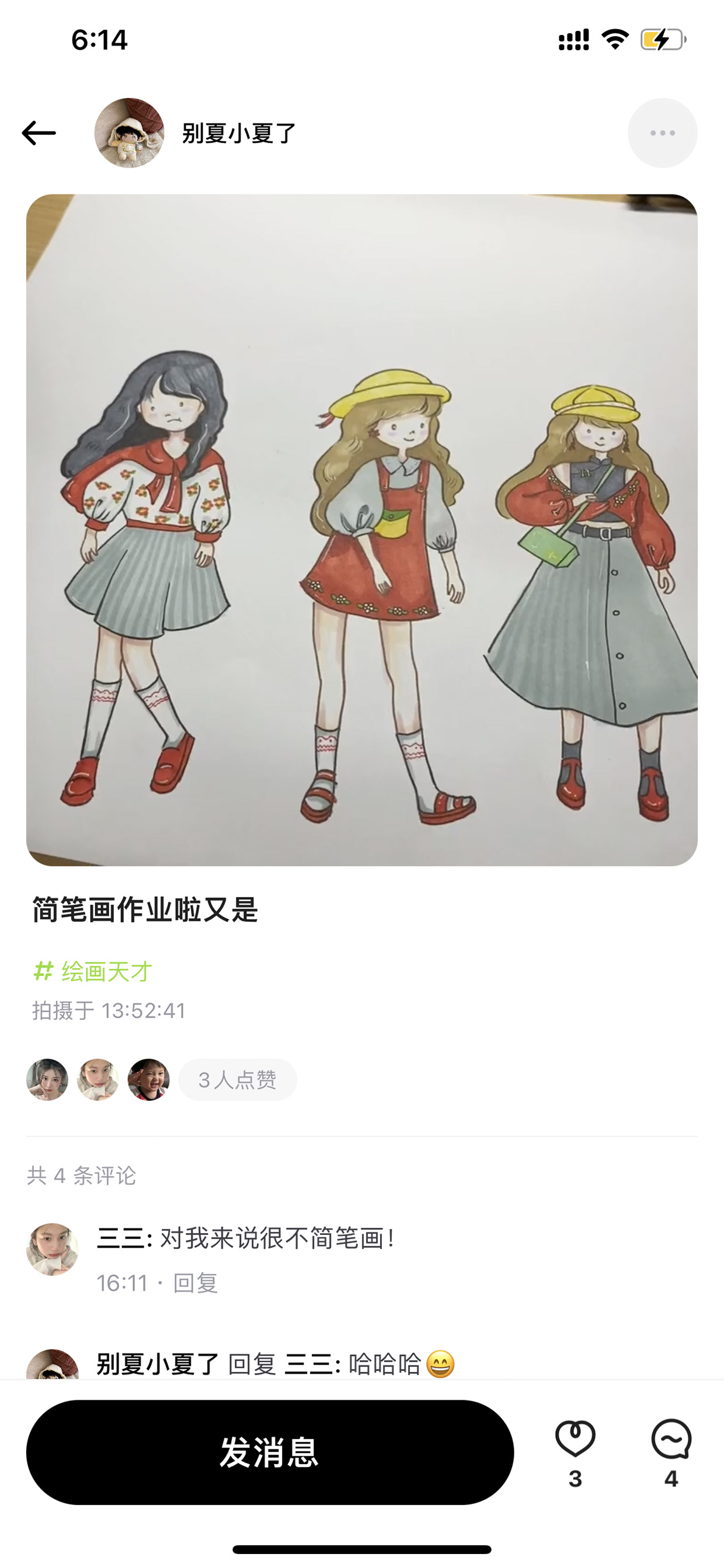This screenshot has width=724, height=1568.
Task: Show the list behind 3人点赞
Action: 237,1080
